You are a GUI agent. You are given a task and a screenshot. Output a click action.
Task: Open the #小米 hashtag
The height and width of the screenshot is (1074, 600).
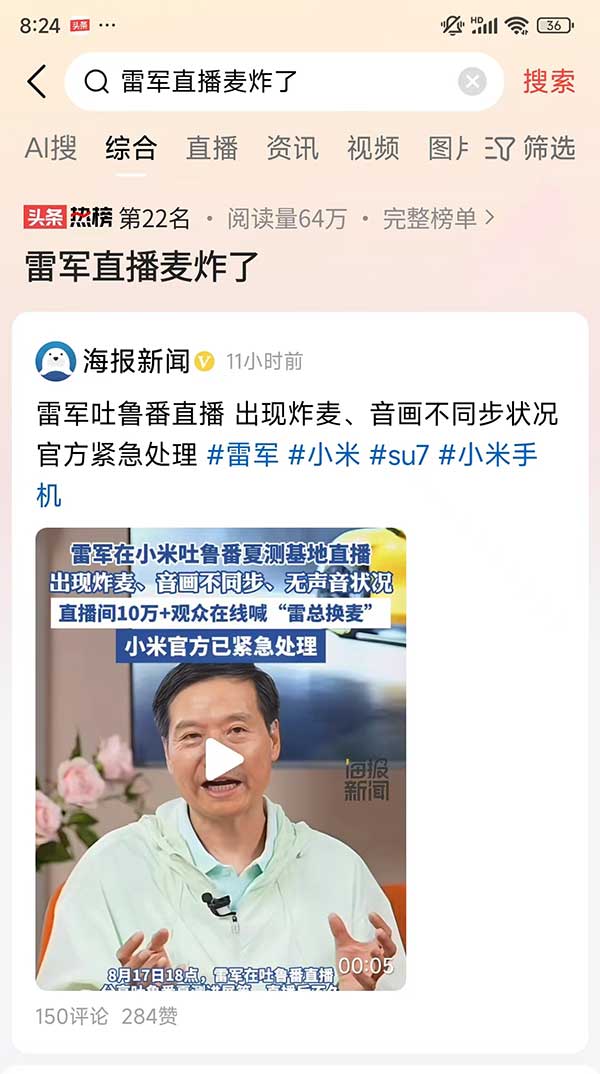tap(324, 455)
